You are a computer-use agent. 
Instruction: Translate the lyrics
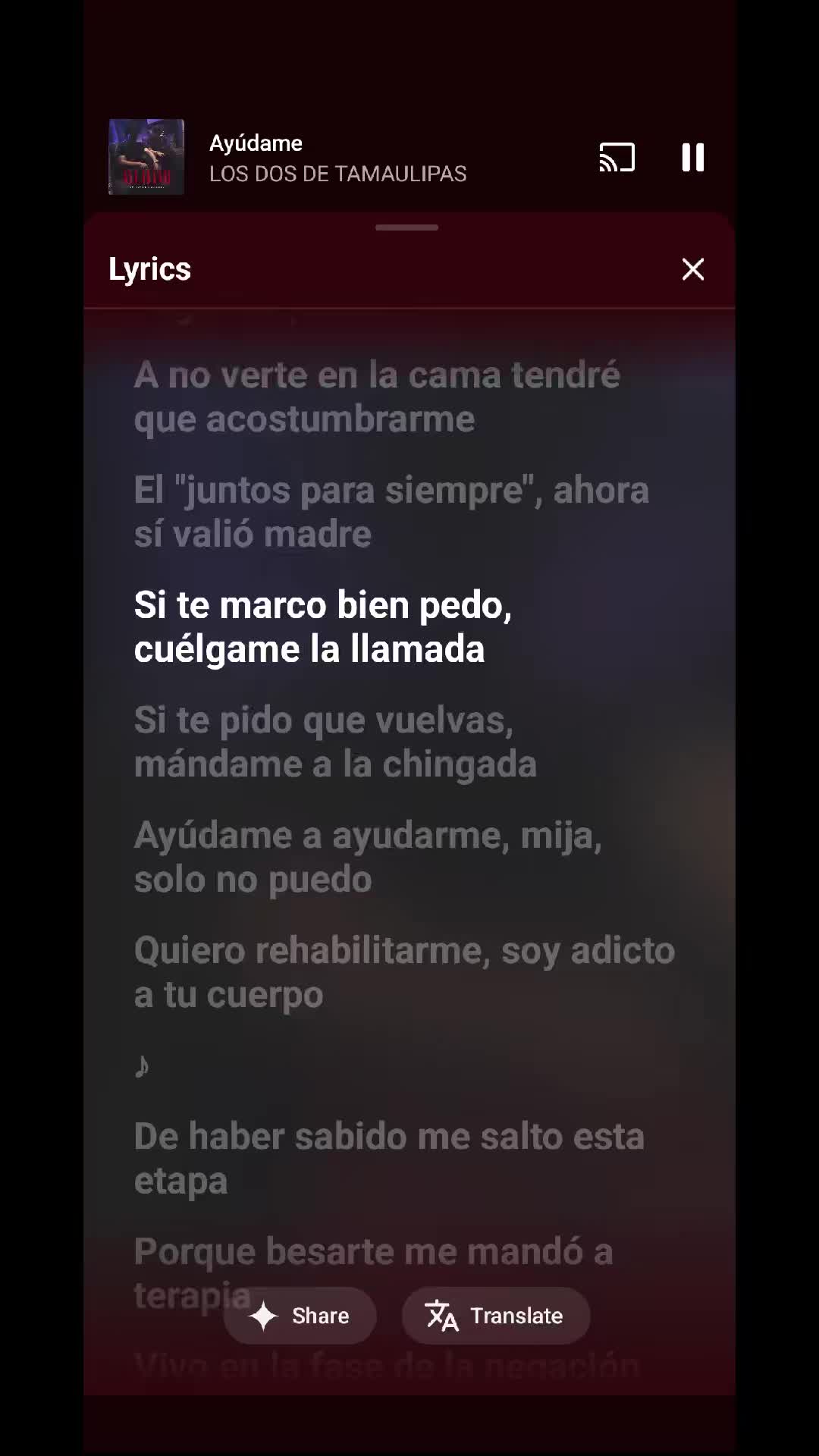tap(496, 1316)
